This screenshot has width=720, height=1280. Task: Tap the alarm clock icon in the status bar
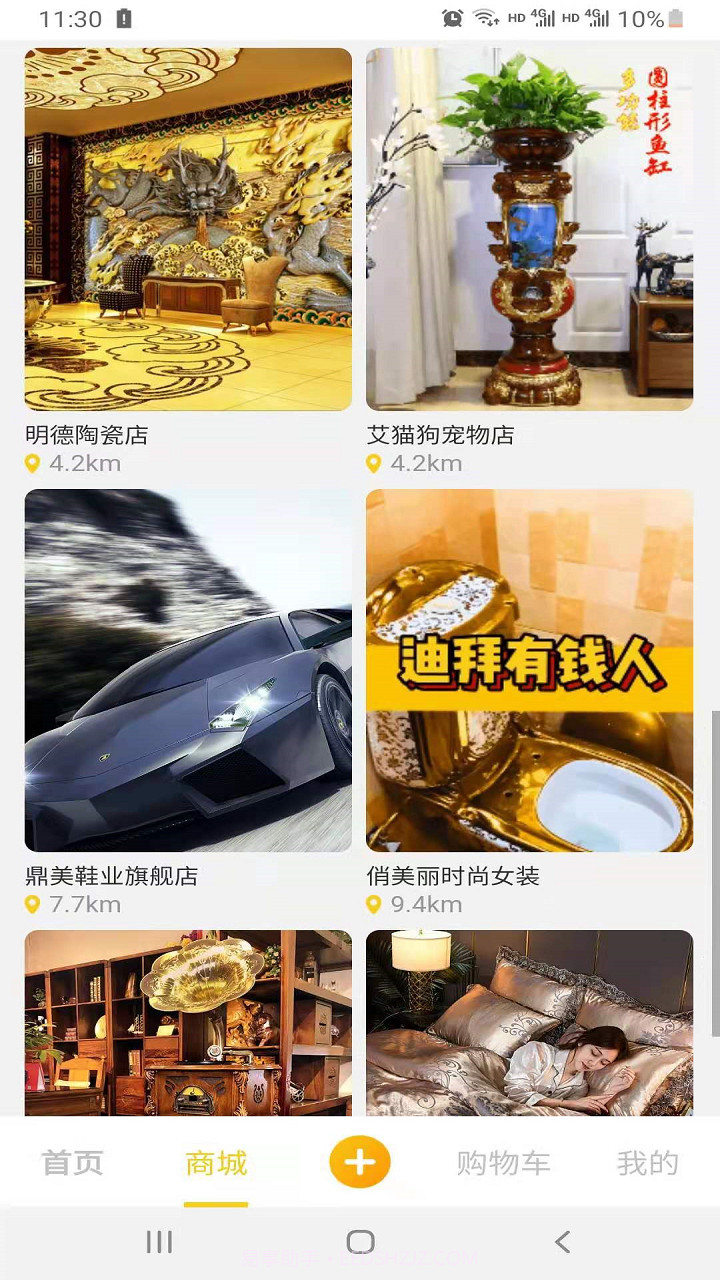point(452,16)
